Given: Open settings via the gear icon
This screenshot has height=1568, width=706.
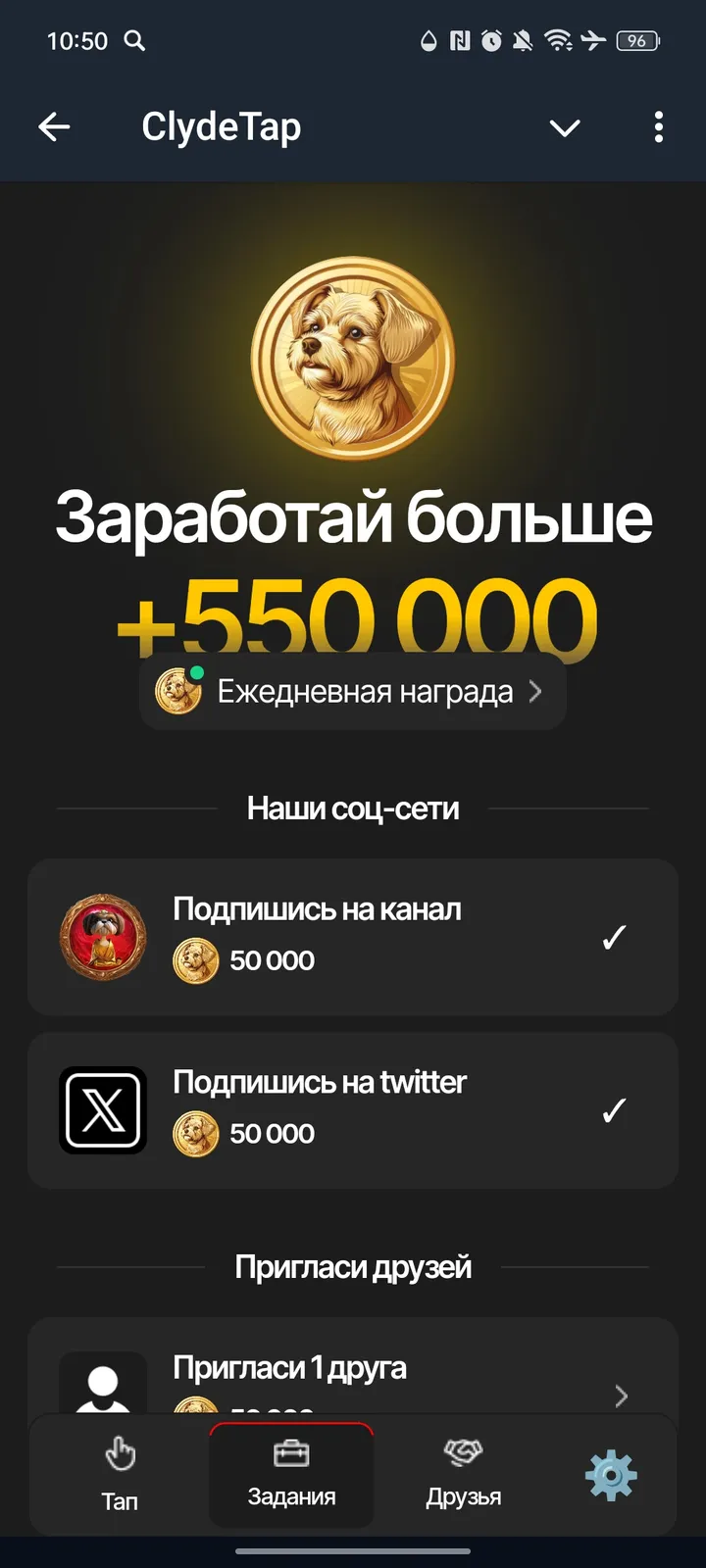Looking at the screenshot, I should tap(611, 1476).
